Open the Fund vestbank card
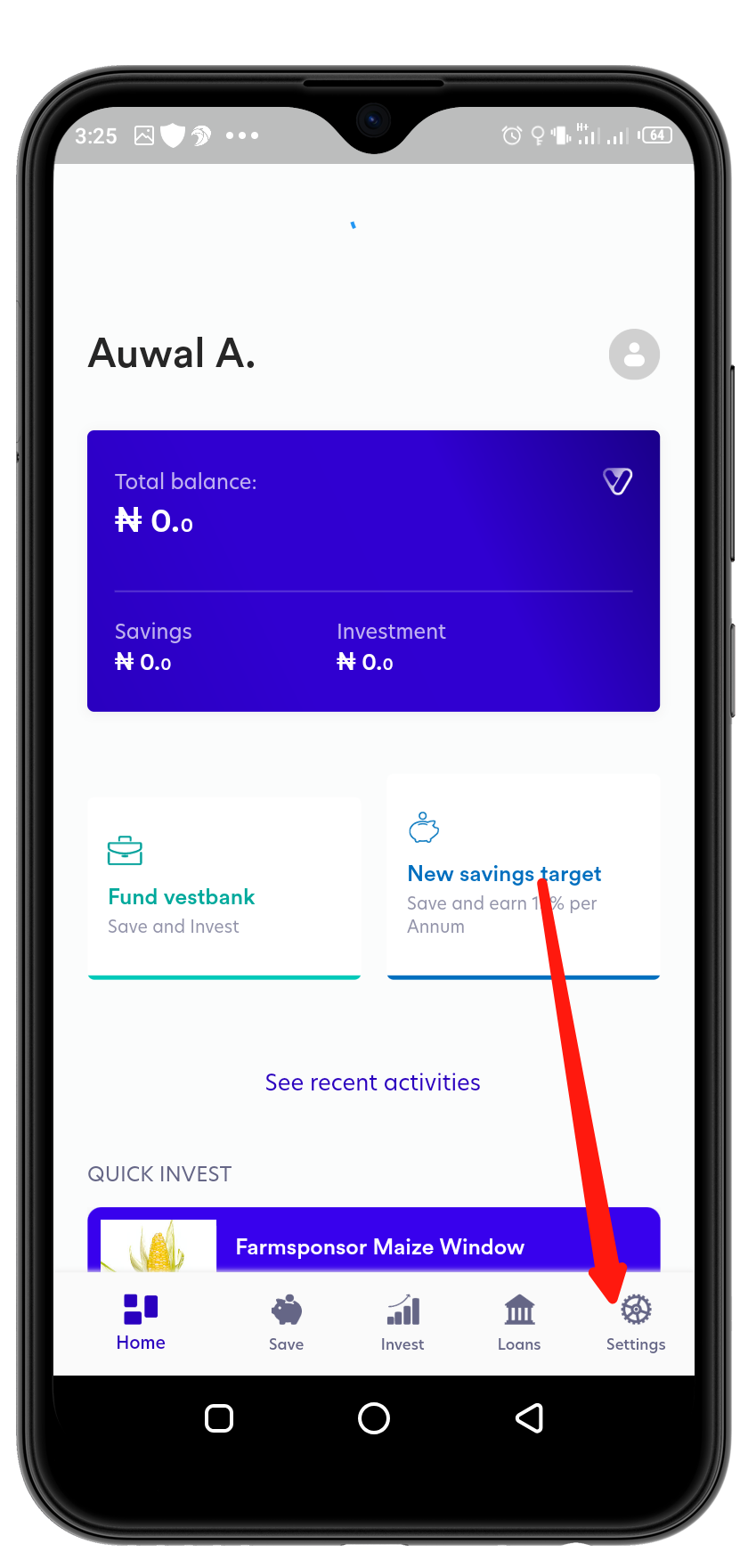748x1568 pixels. [224, 887]
